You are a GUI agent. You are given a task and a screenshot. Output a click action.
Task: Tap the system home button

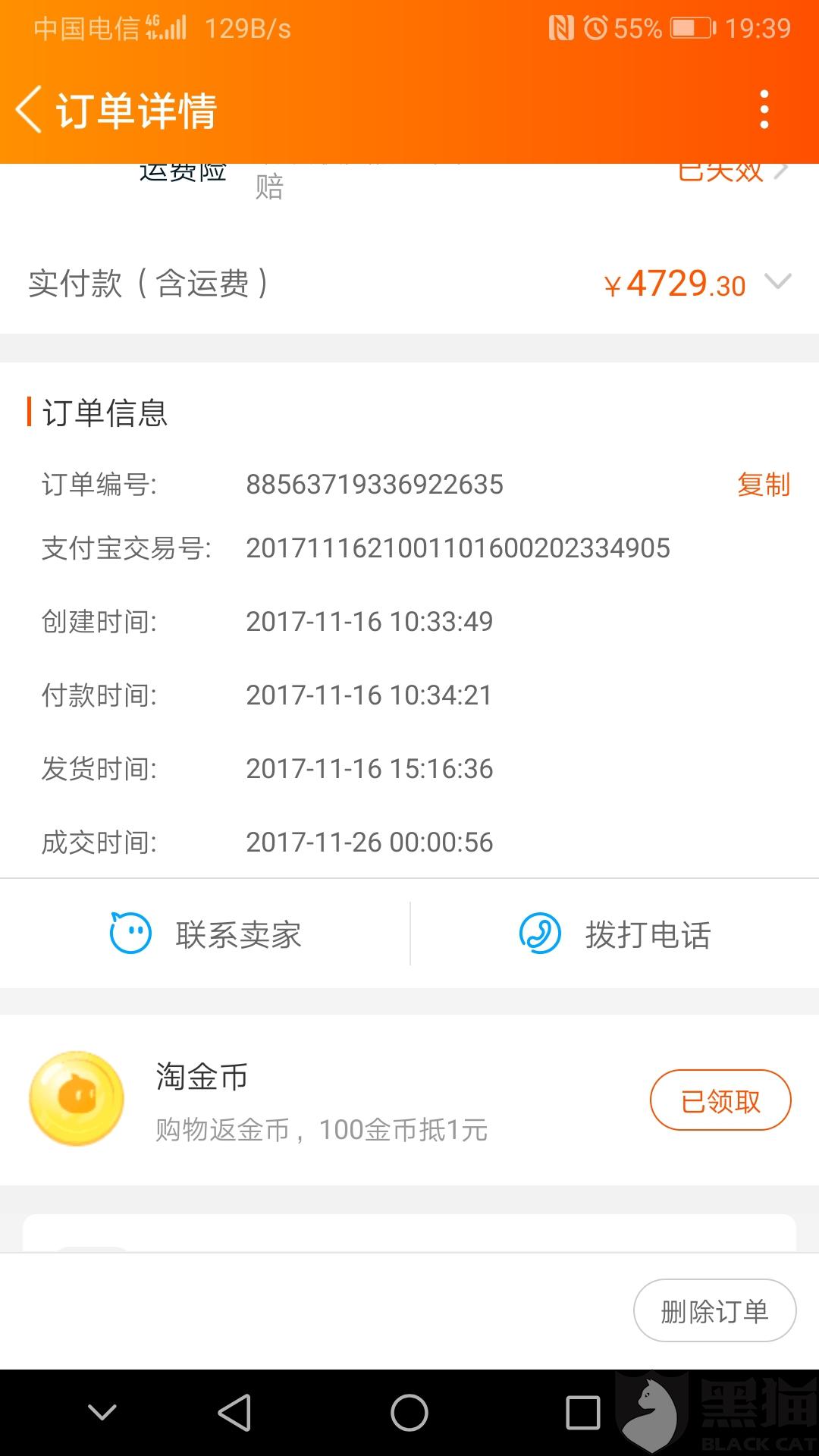tap(409, 1413)
